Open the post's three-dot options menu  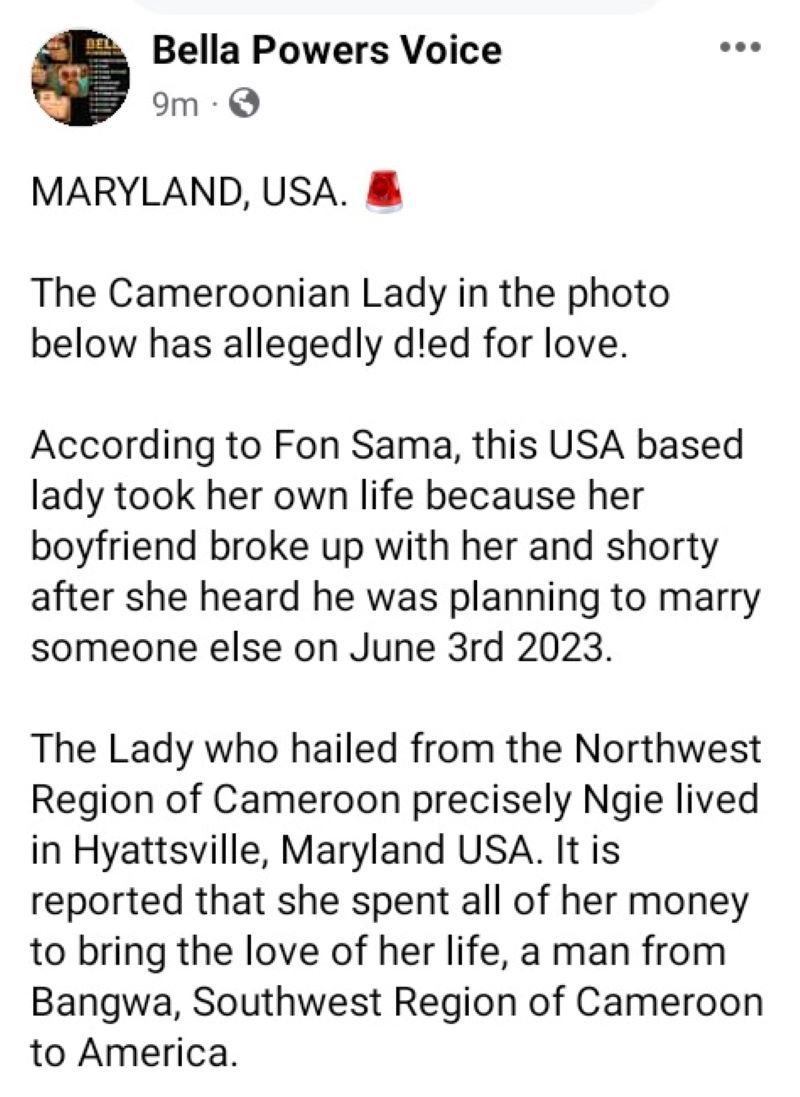coord(741,46)
